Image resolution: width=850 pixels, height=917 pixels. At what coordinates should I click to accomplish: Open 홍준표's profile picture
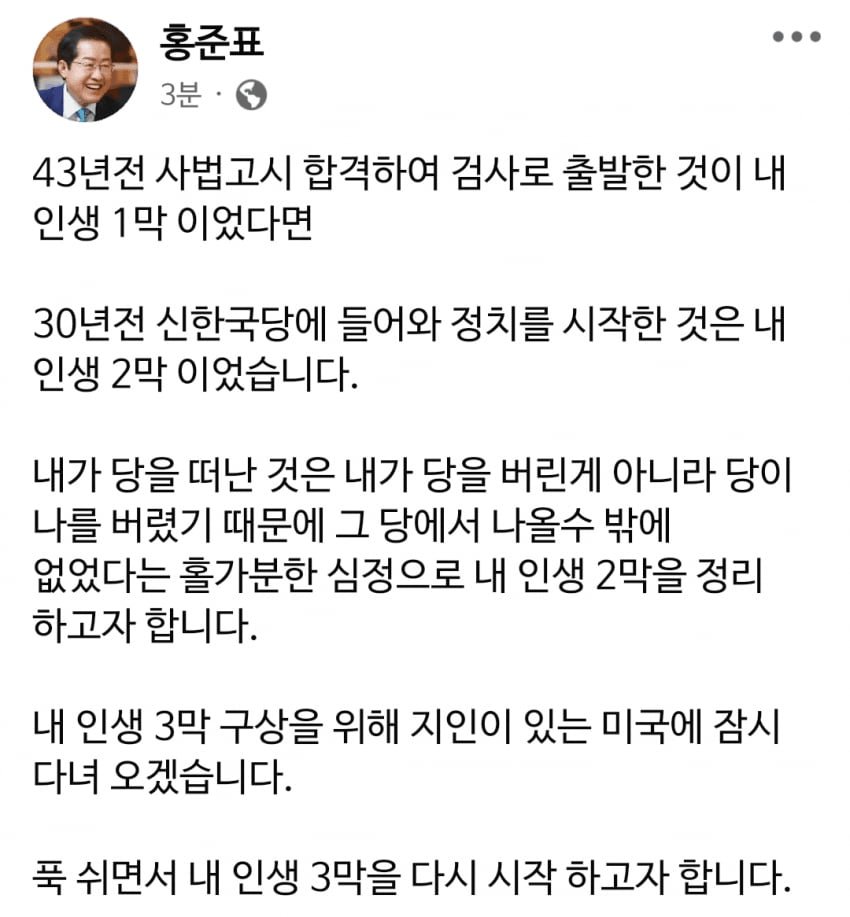pos(86,70)
